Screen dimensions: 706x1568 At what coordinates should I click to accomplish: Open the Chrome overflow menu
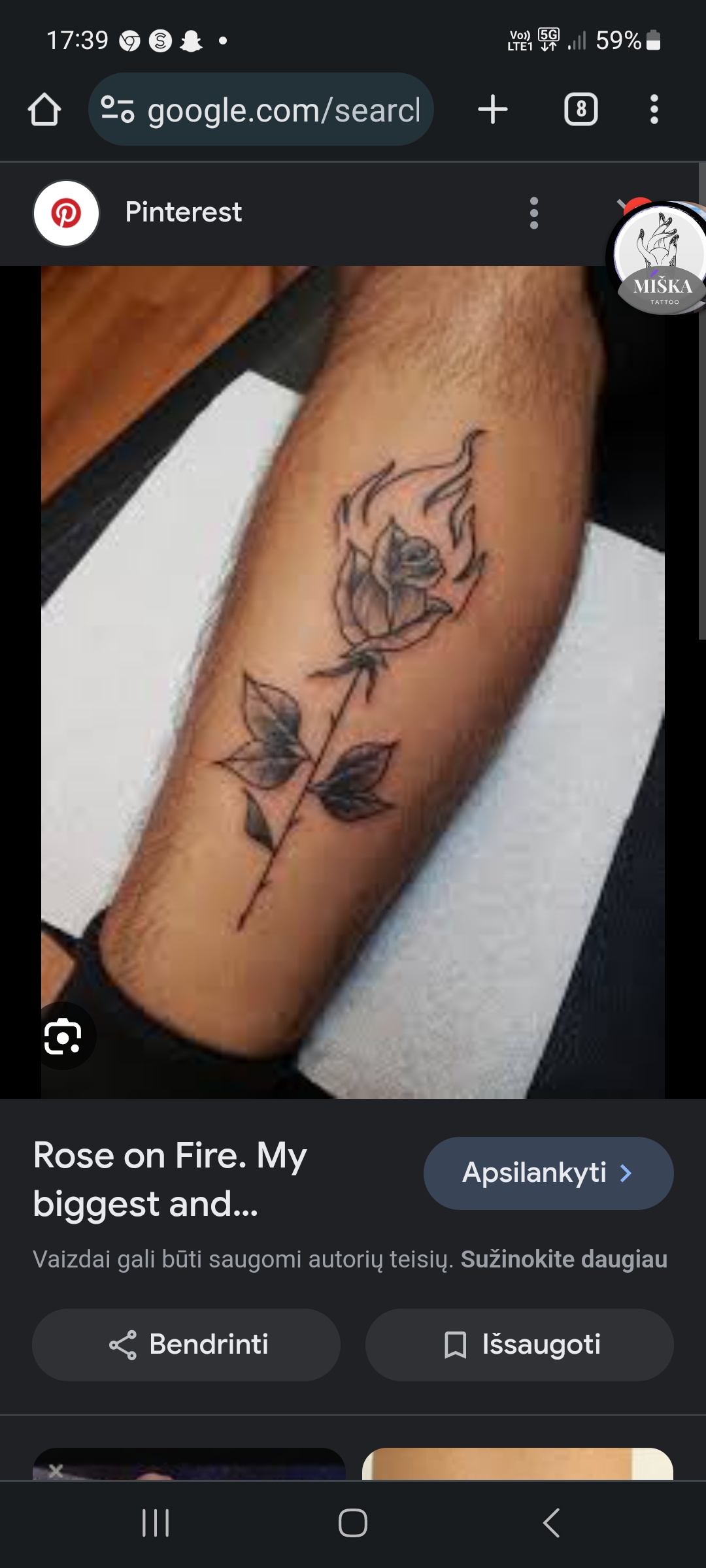tap(654, 109)
